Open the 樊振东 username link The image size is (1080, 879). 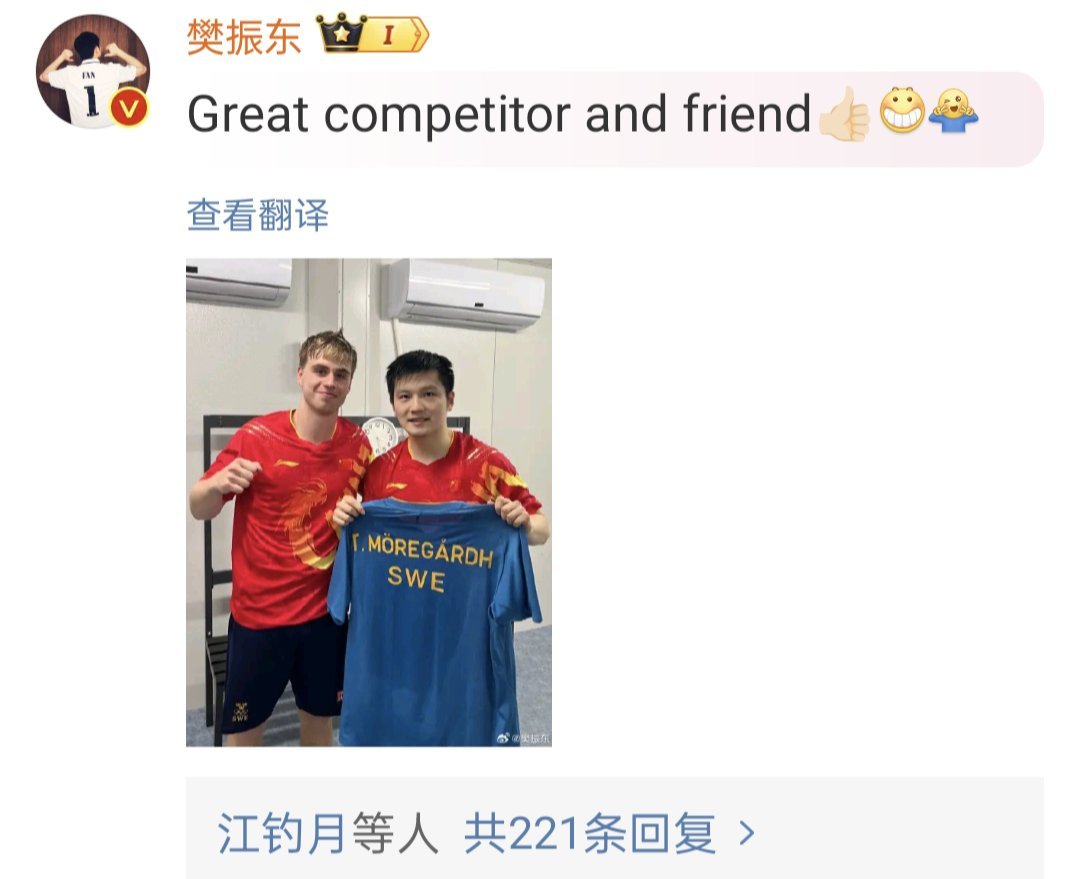pos(244,37)
